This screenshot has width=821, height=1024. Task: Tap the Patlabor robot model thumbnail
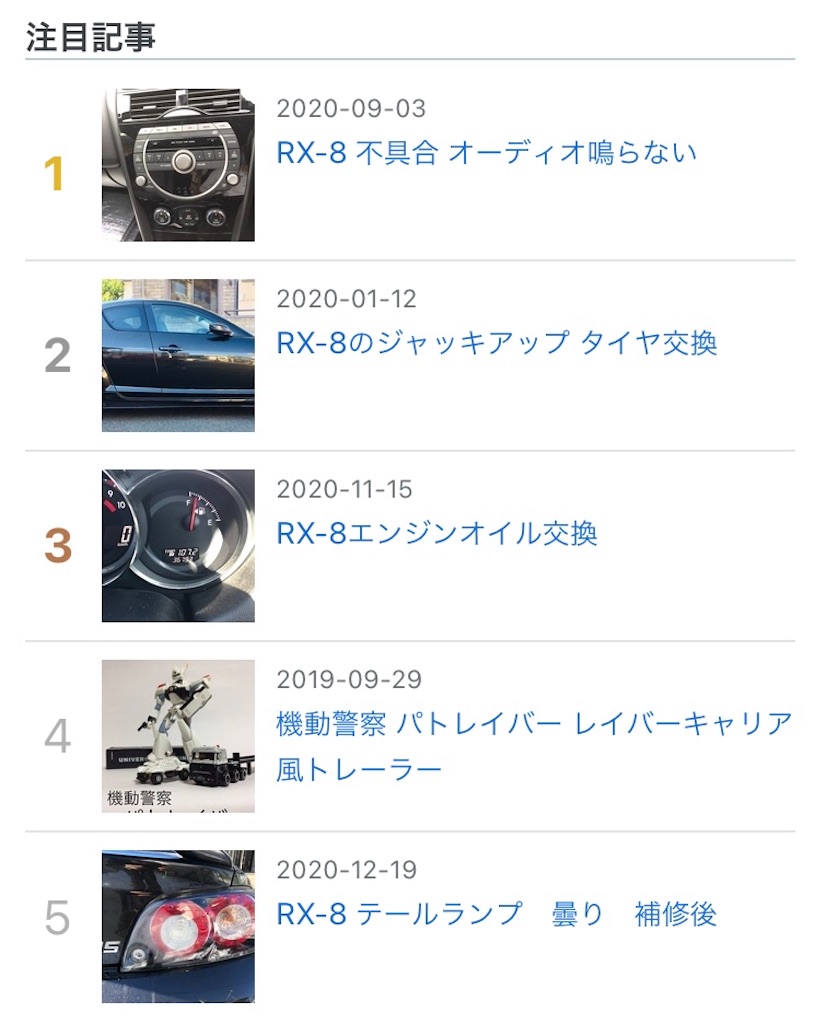coord(178,735)
